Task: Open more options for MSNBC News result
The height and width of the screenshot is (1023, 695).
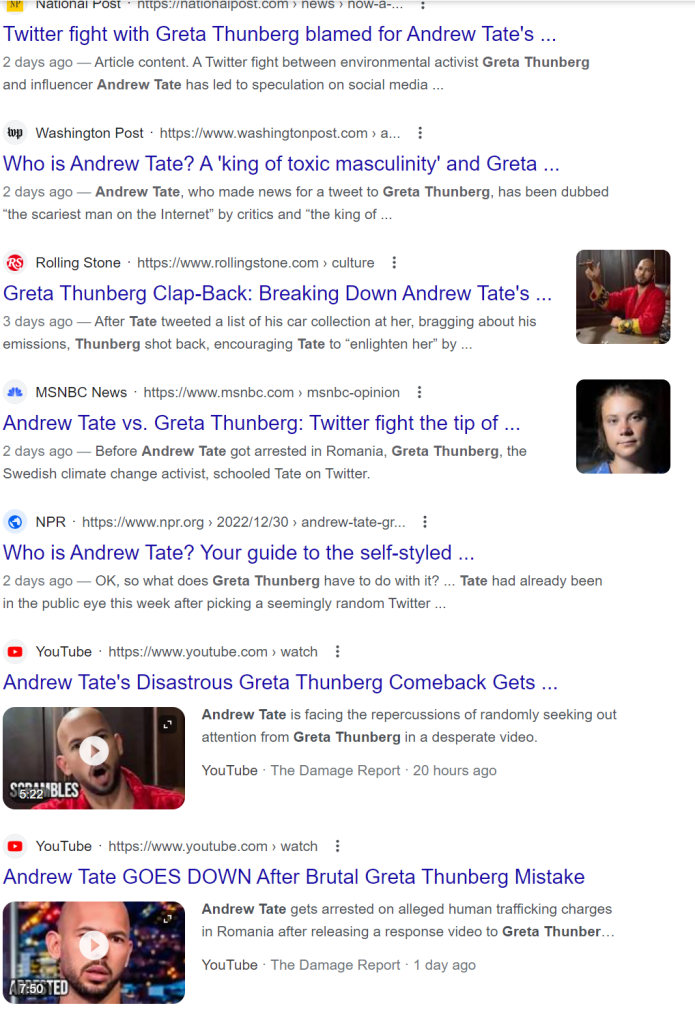Action: click(x=419, y=392)
